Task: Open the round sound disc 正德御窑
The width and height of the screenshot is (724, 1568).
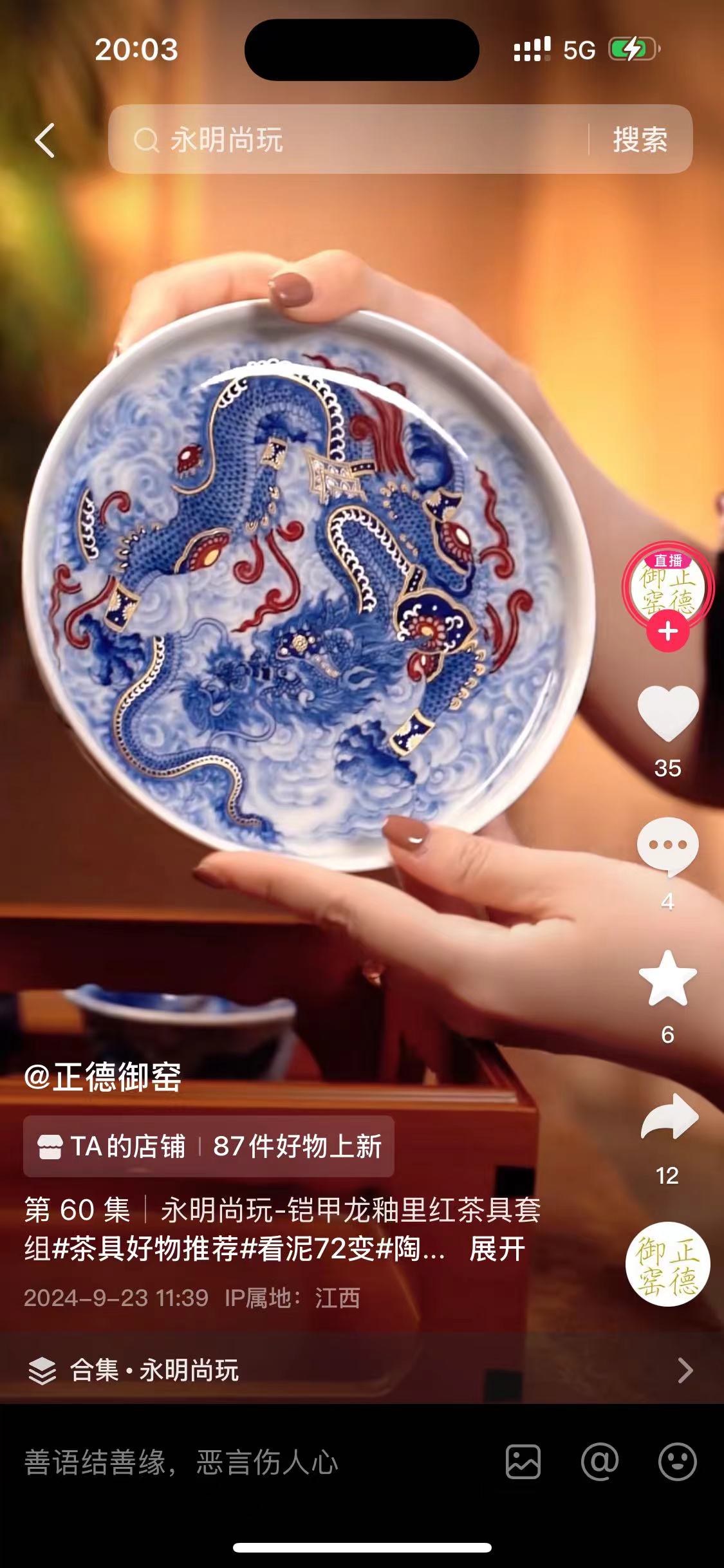Action: click(x=667, y=1264)
